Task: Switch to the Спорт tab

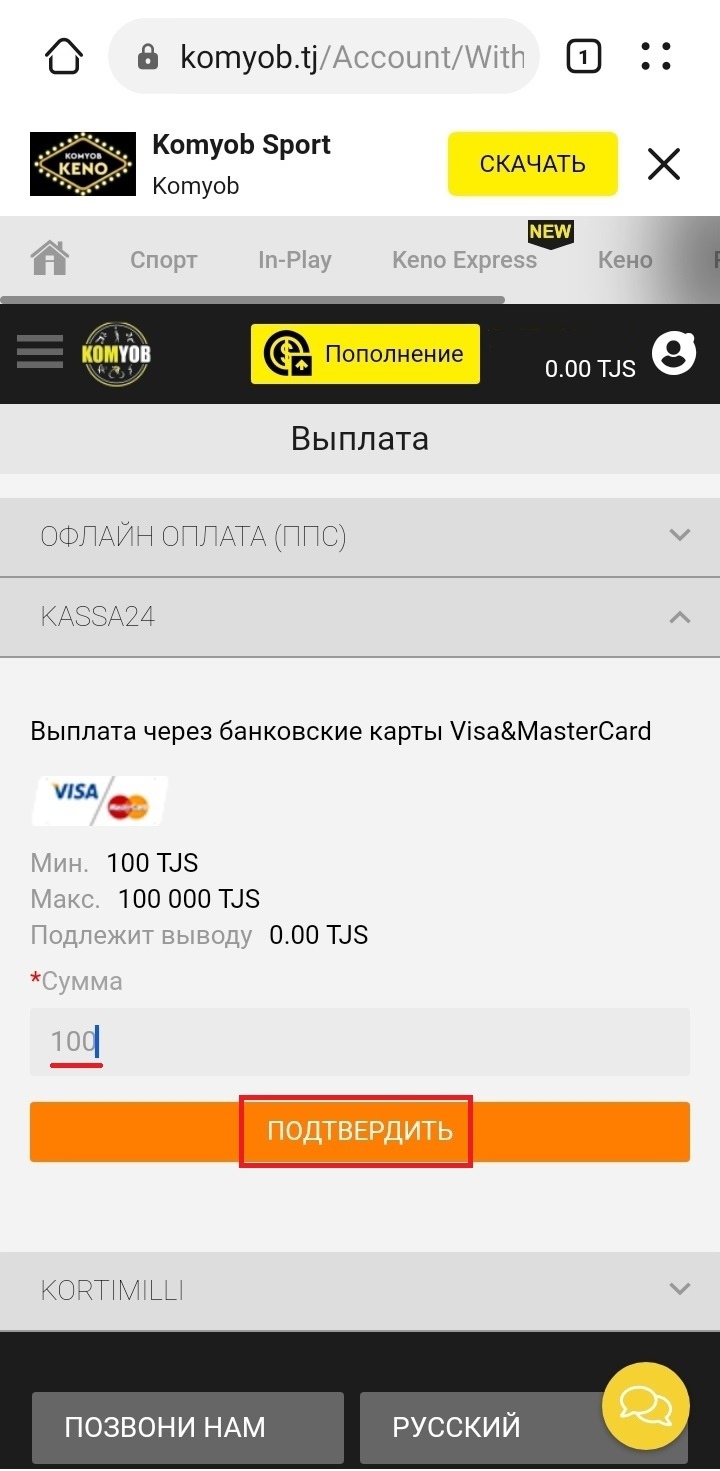Action: coord(164,260)
